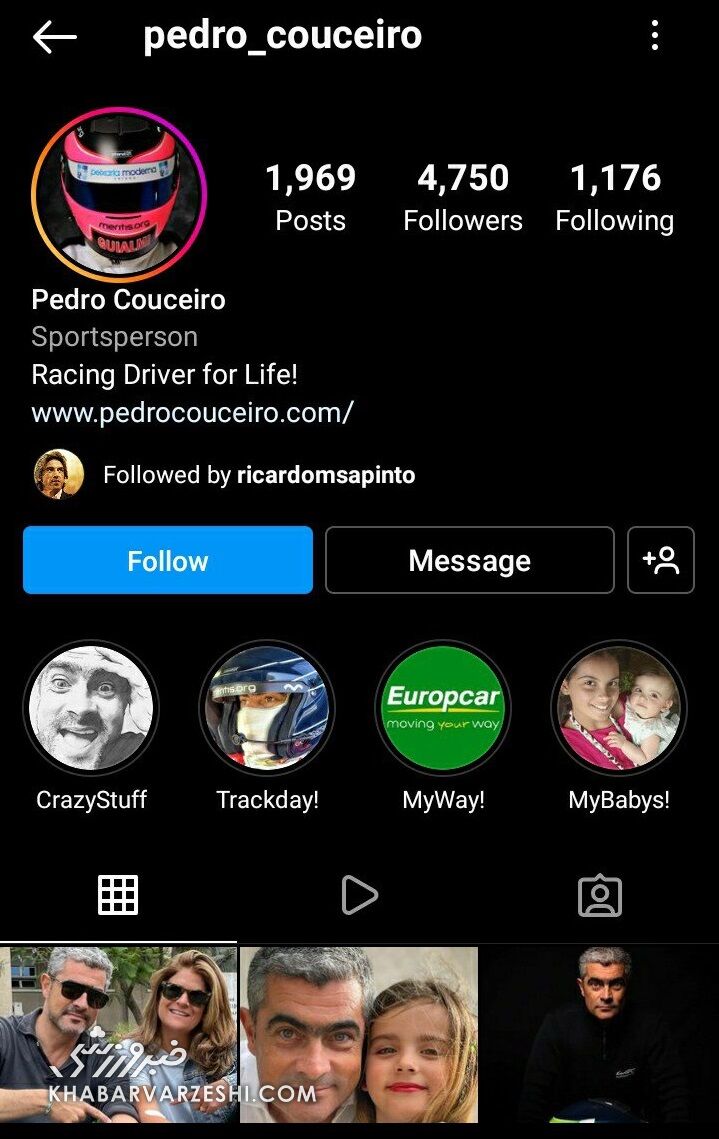Go back using the top-left arrow
Screen dimensions: 719x1139
pyautogui.click(x=54, y=38)
